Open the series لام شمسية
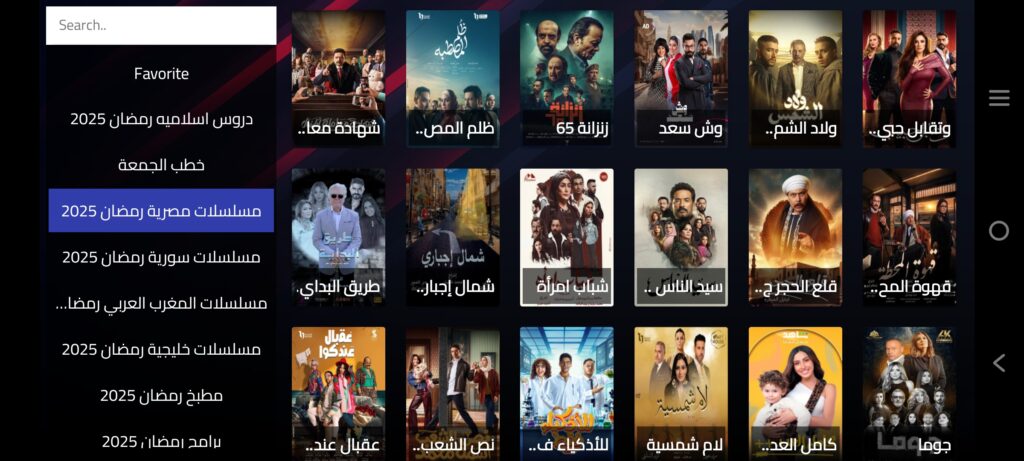This screenshot has width=1024, height=461. click(680, 393)
